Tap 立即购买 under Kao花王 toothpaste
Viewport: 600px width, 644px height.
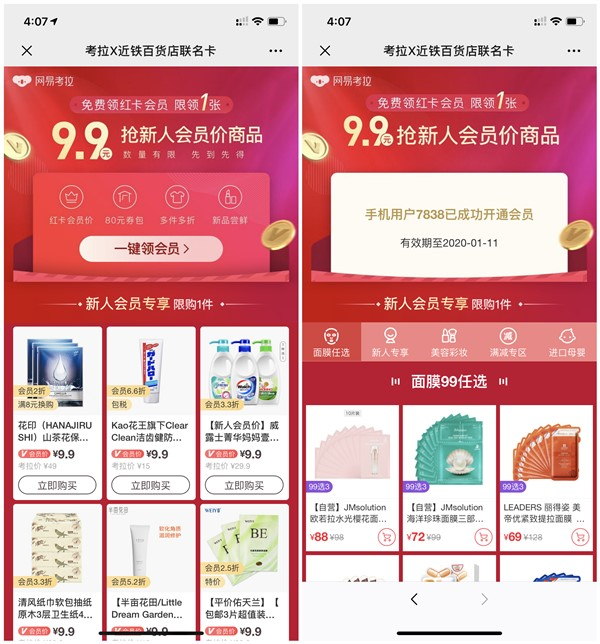point(150,486)
